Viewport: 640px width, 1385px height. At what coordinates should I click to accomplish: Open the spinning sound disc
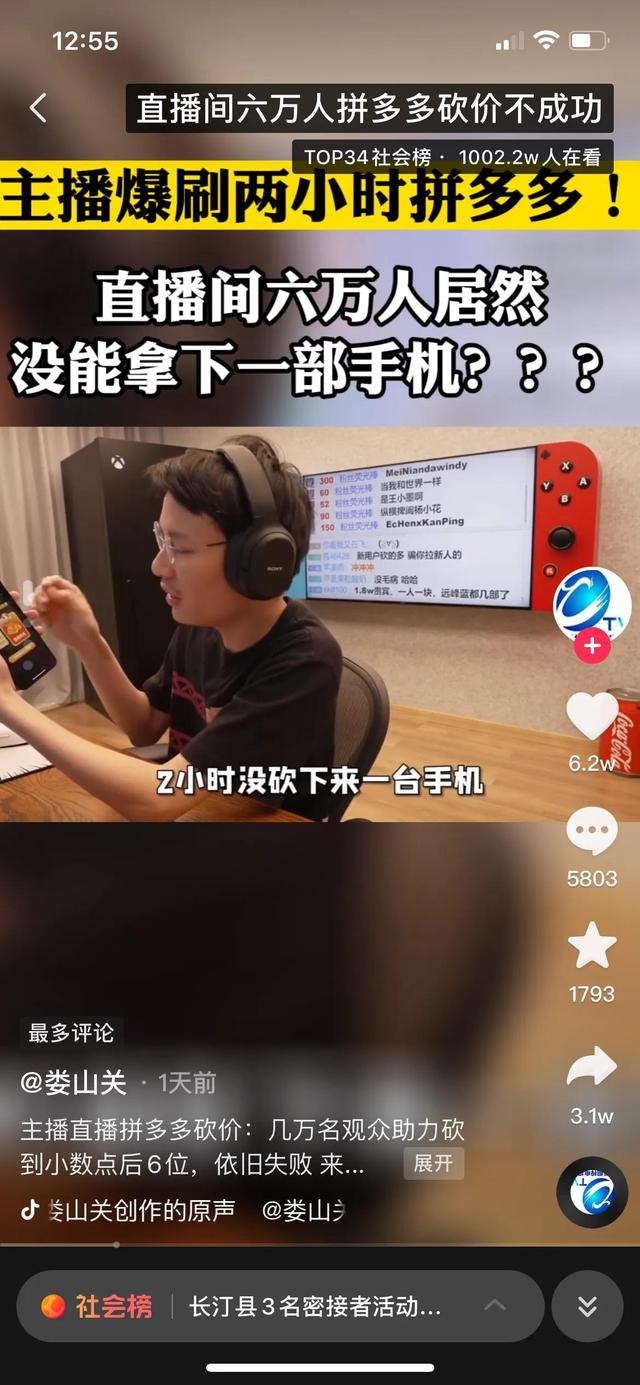coord(592,1192)
